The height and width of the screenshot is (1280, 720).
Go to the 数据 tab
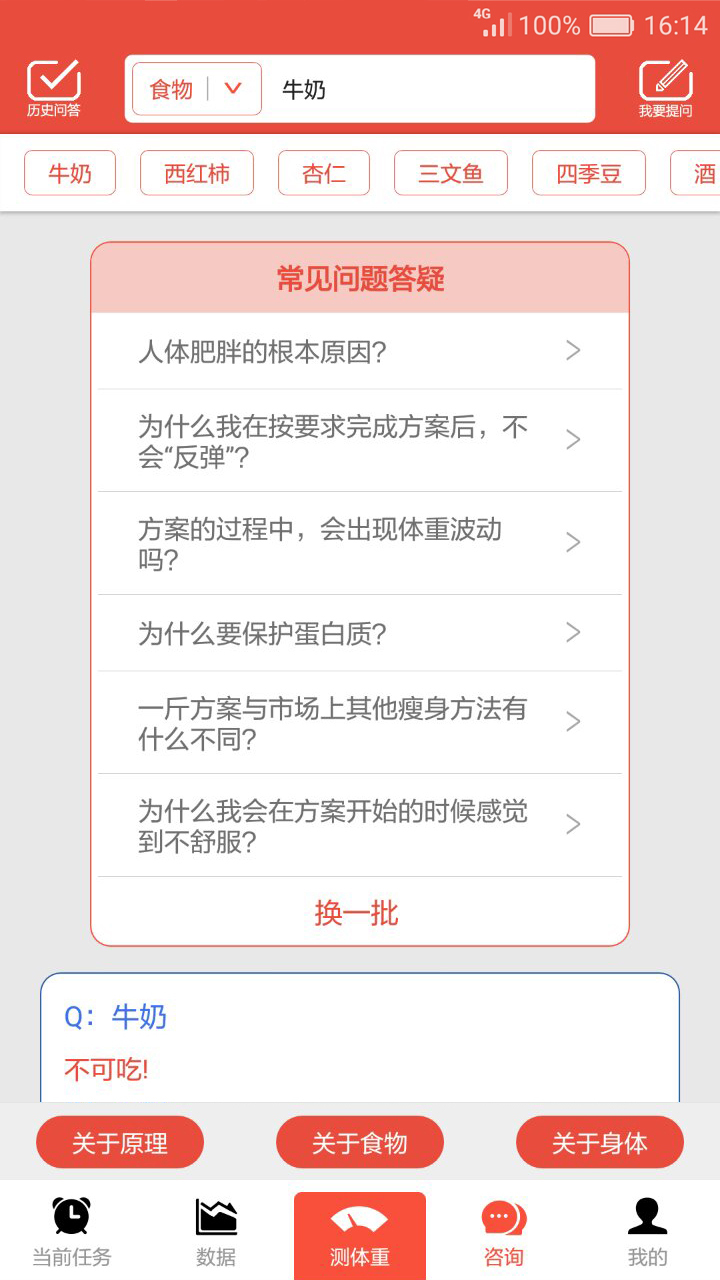pyautogui.click(x=216, y=1232)
